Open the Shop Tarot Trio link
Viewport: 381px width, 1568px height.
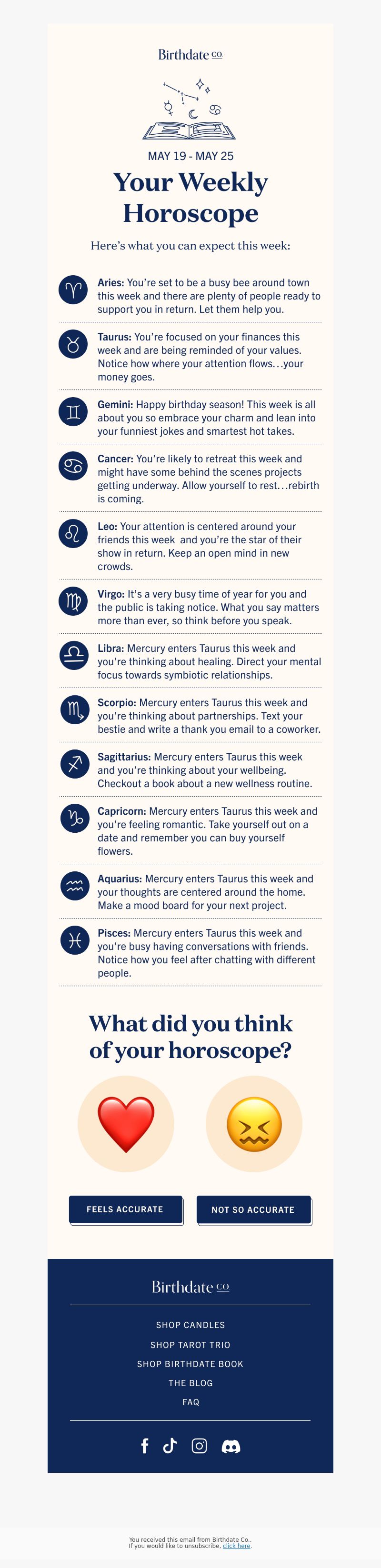[190, 1345]
